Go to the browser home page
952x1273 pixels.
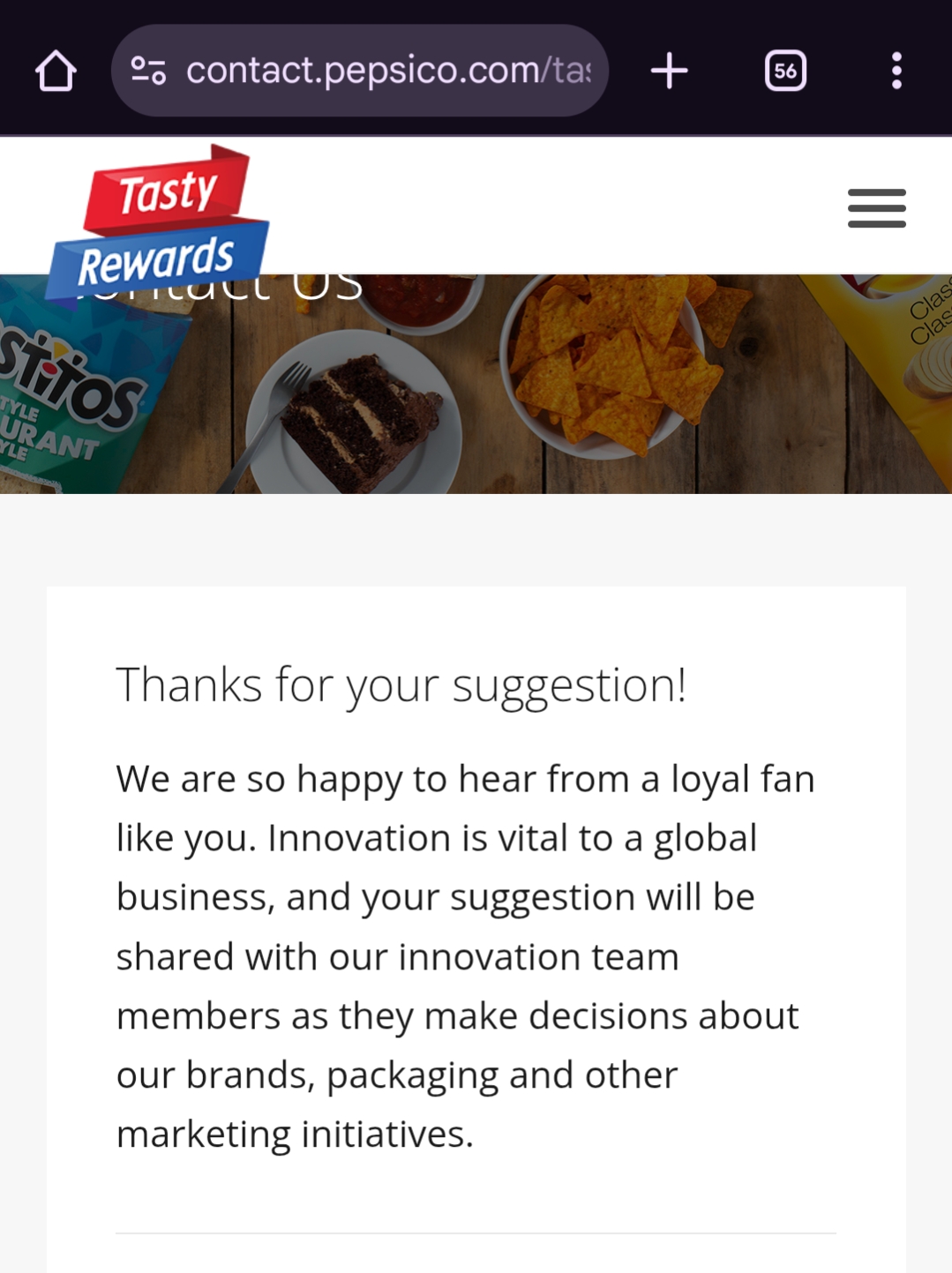(x=56, y=71)
